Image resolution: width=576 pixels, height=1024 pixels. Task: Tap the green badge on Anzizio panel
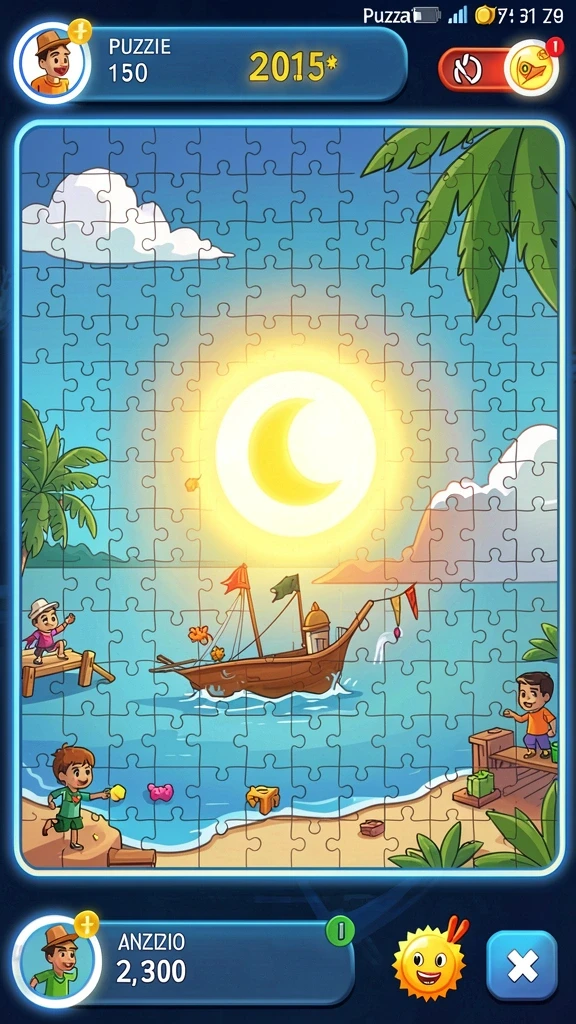point(340,931)
